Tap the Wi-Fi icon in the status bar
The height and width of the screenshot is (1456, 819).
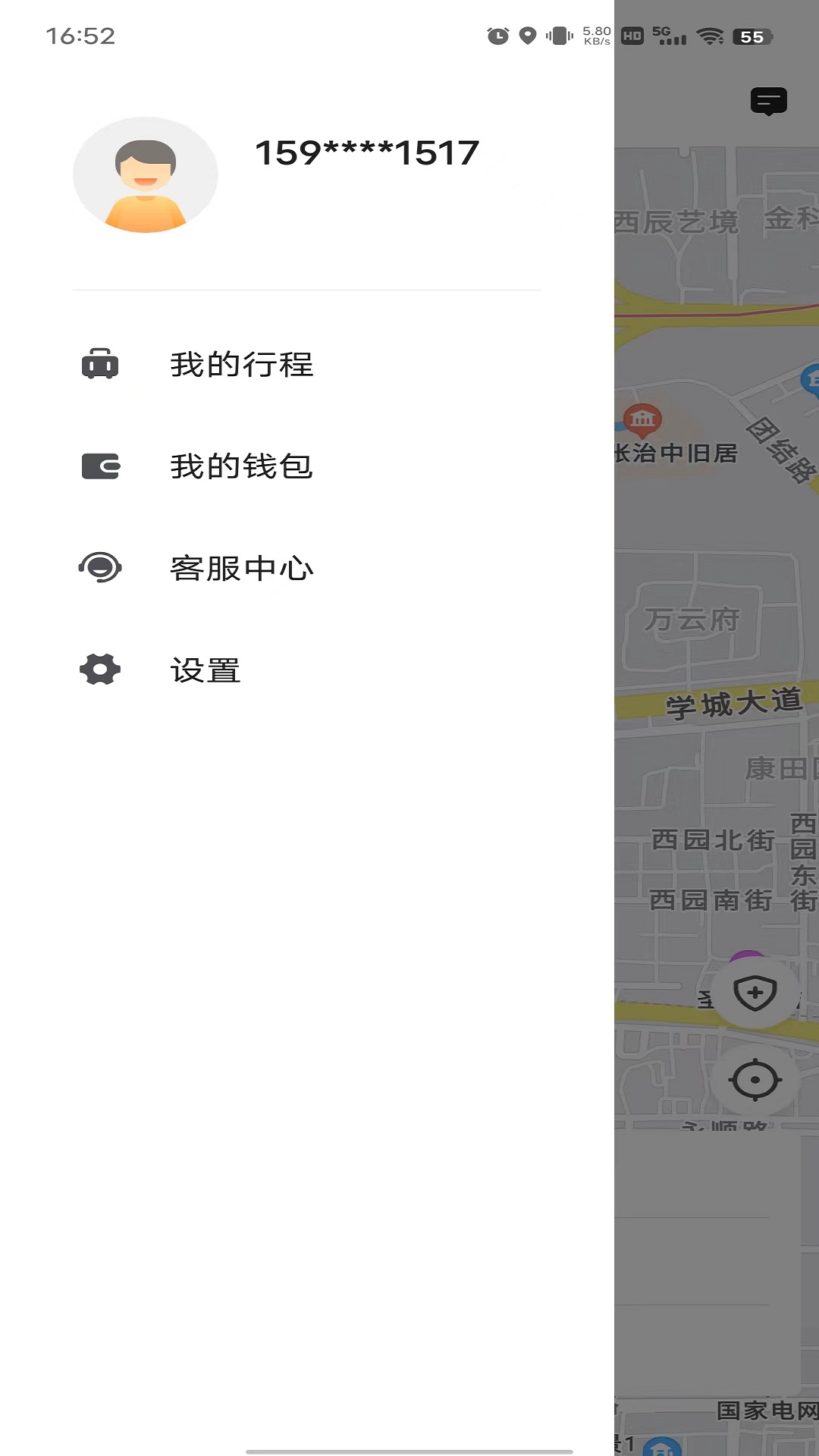pos(708,35)
